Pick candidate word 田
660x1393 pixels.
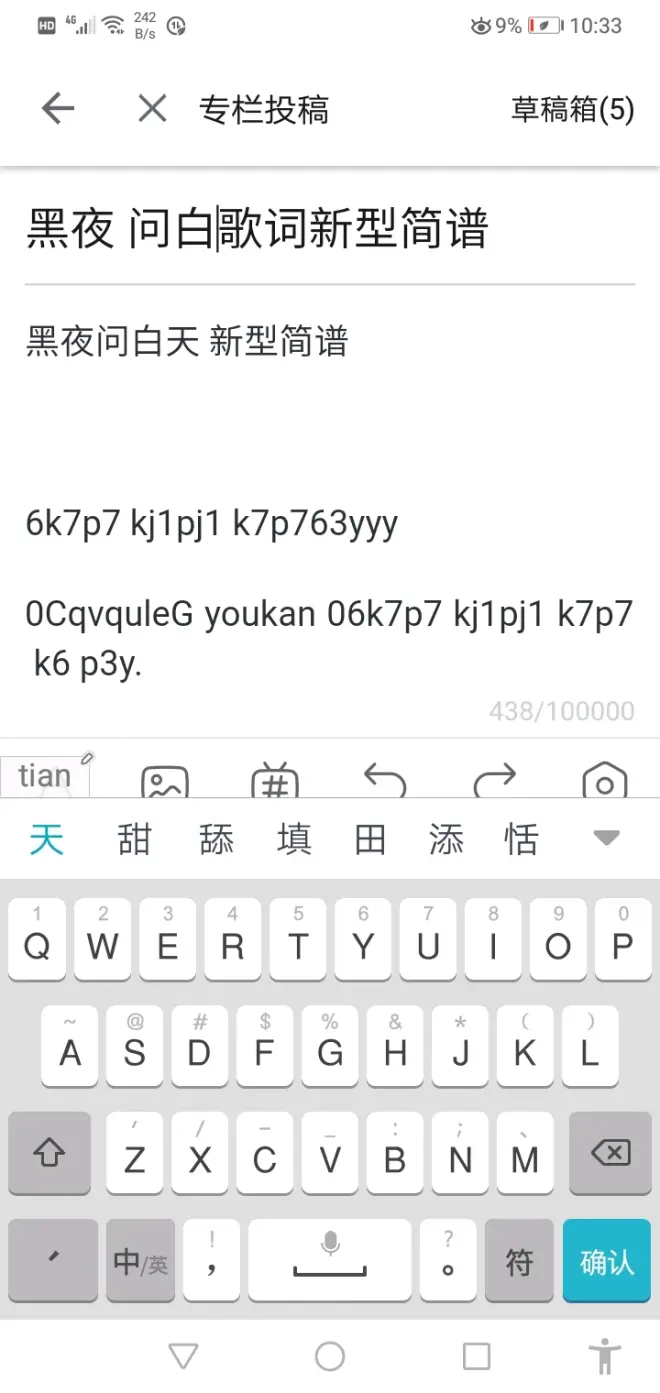(x=370, y=839)
